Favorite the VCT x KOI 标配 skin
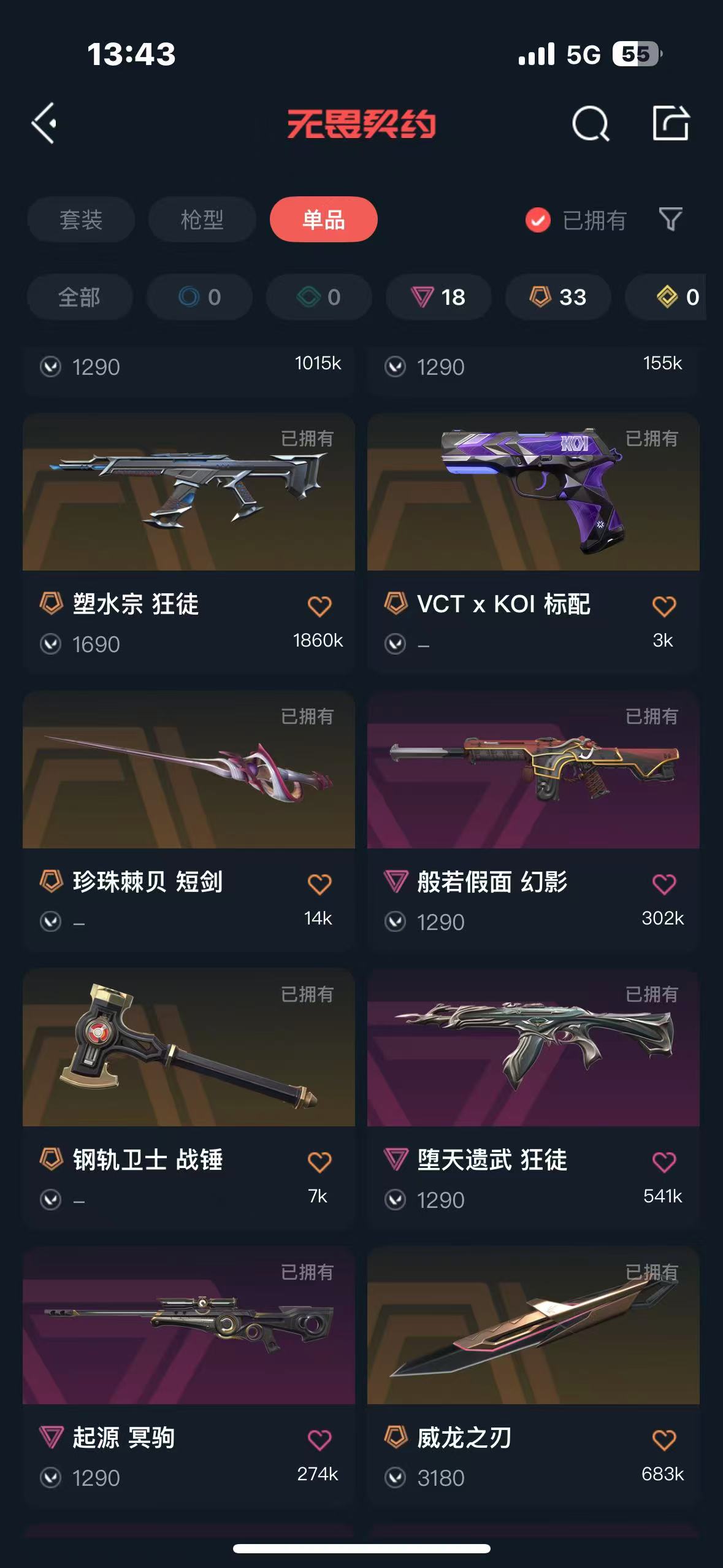The width and height of the screenshot is (723, 1568). coord(664,606)
